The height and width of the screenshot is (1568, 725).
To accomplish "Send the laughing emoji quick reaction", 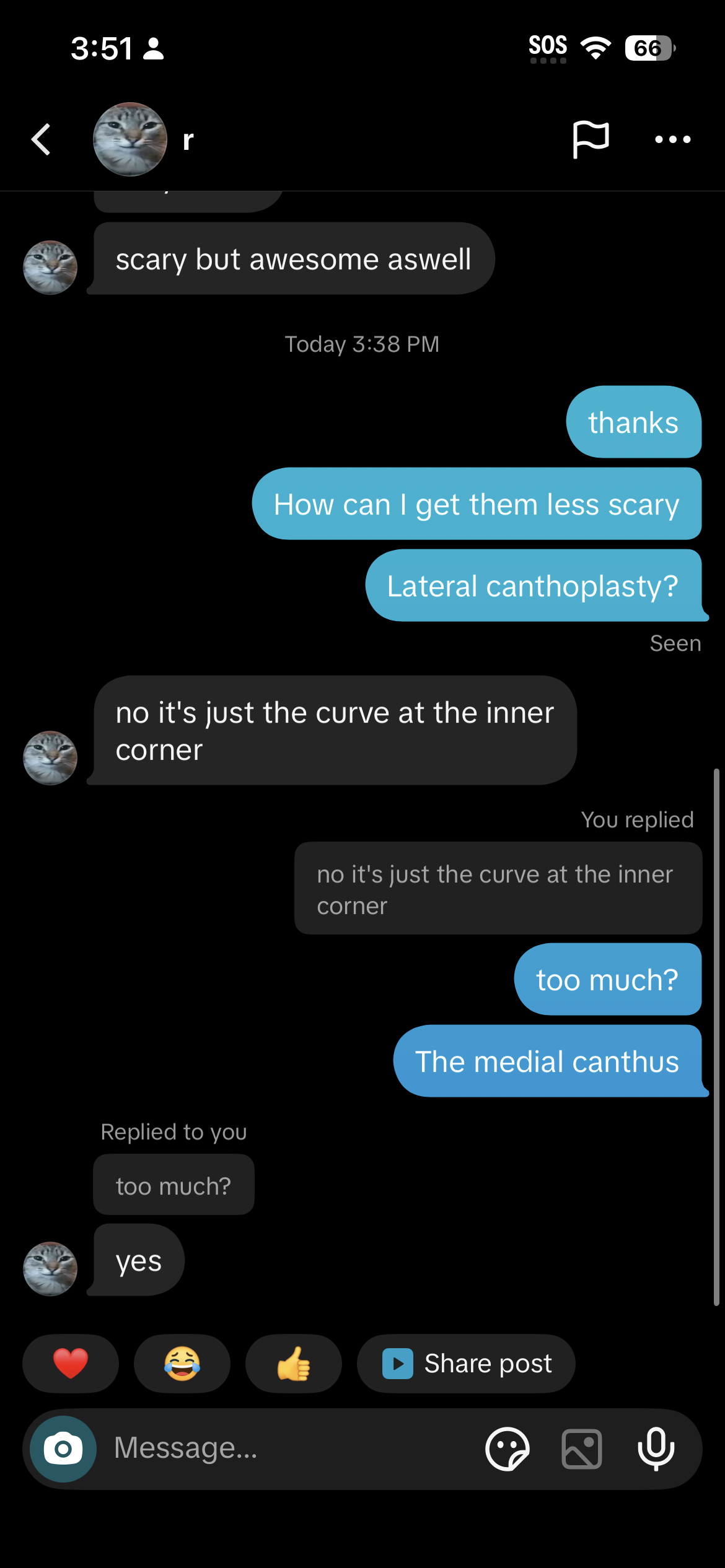I will tap(182, 1363).
